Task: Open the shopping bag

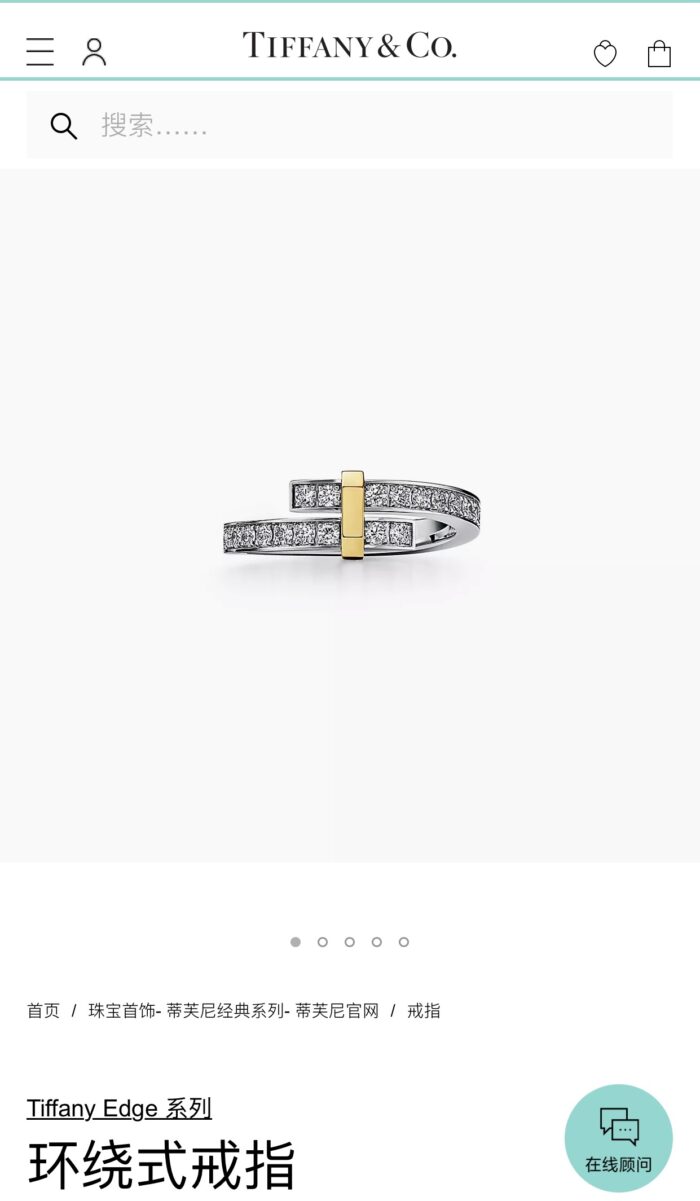Action: [659, 53]
